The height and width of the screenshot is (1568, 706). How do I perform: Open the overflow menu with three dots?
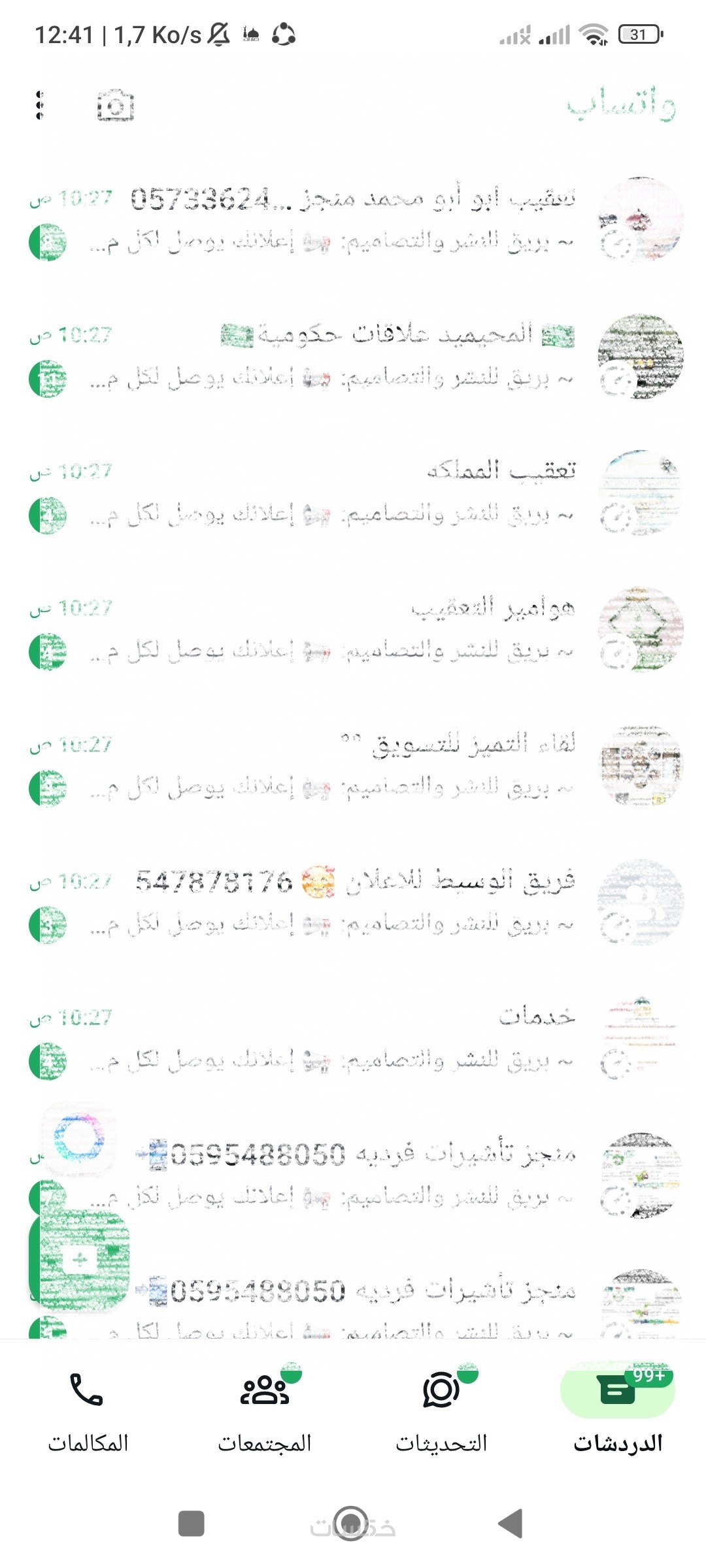40,105
